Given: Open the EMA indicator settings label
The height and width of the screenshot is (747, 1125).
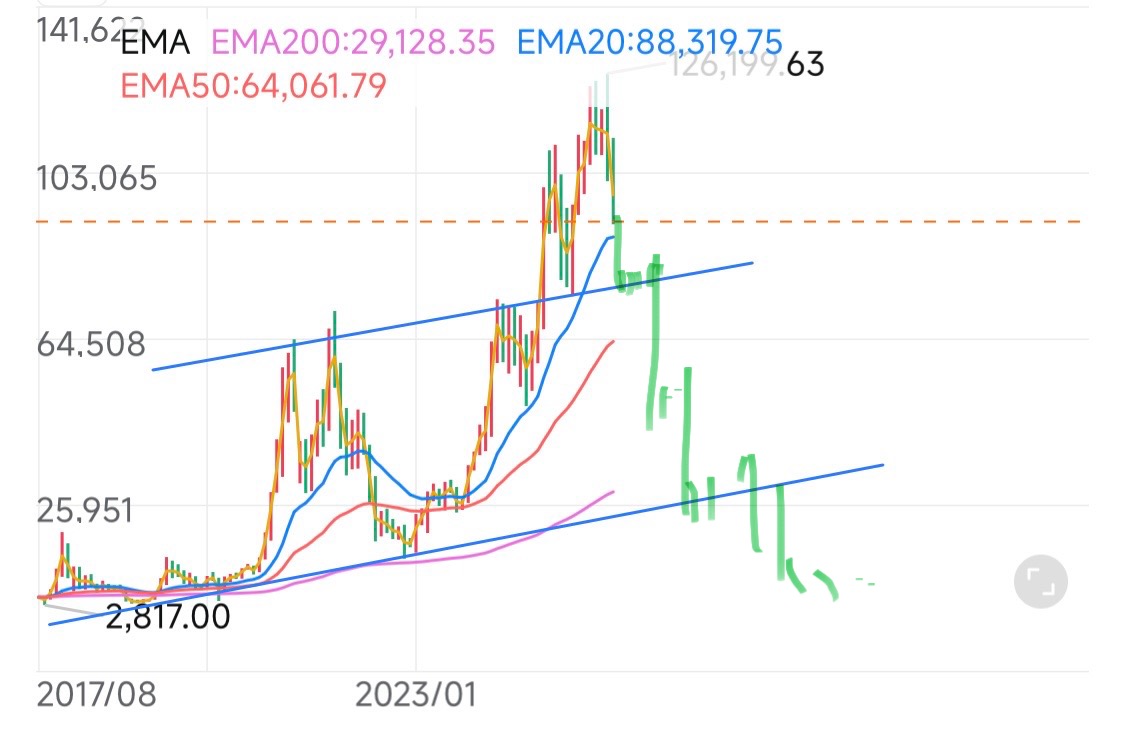Looking at the screenshot, I should 154,42.
